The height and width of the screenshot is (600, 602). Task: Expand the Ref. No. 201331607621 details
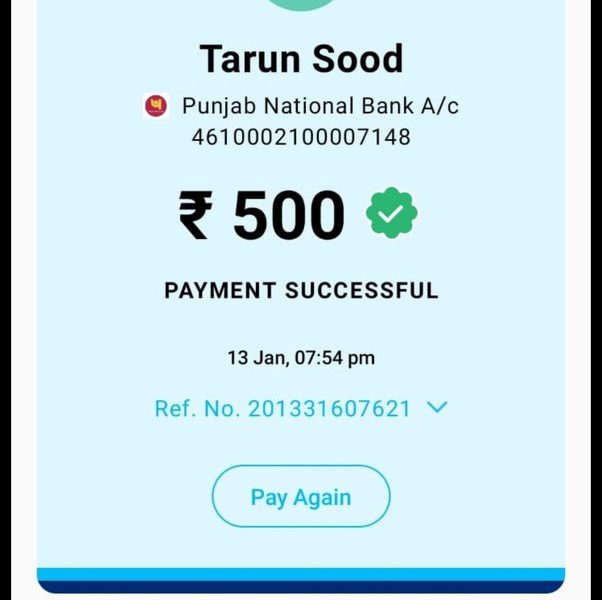coord(437,408)
